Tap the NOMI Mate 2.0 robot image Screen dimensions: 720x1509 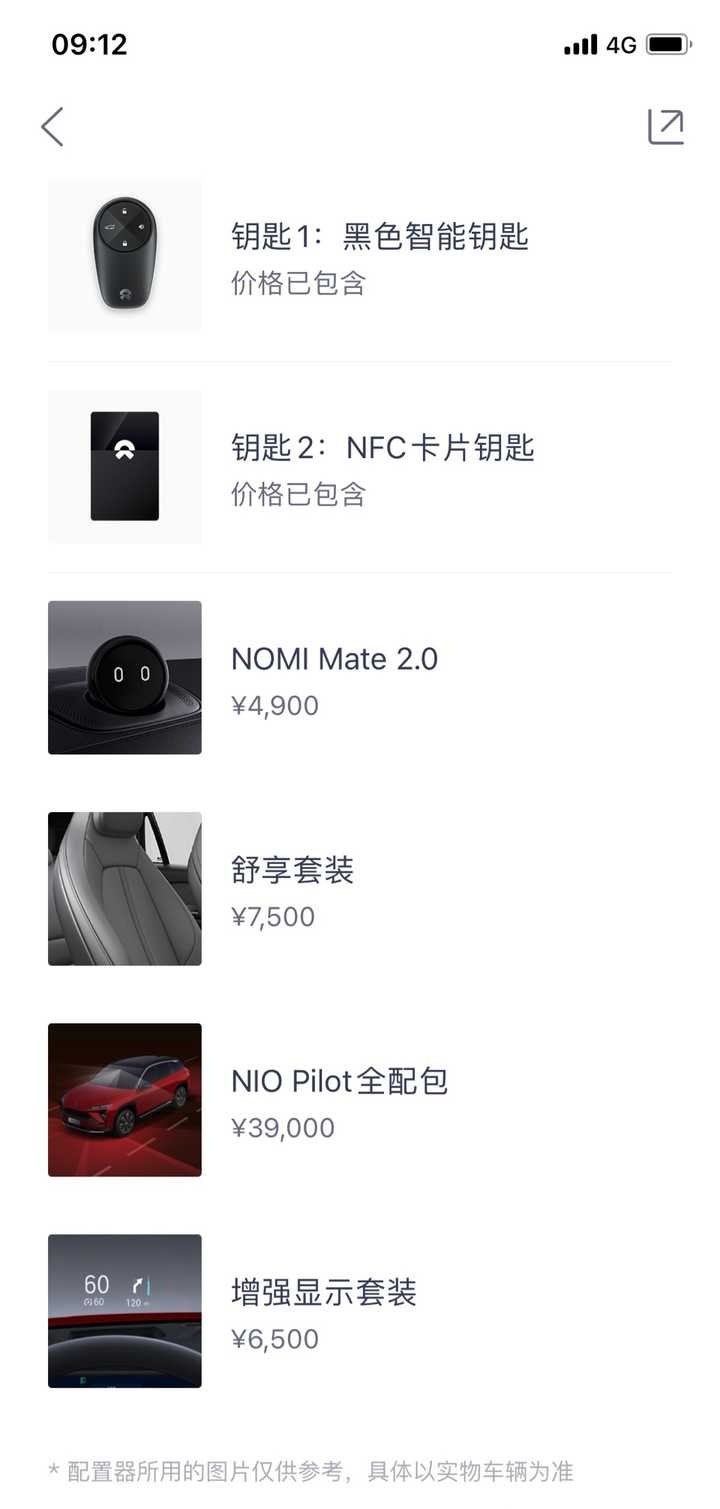point(124,677)
